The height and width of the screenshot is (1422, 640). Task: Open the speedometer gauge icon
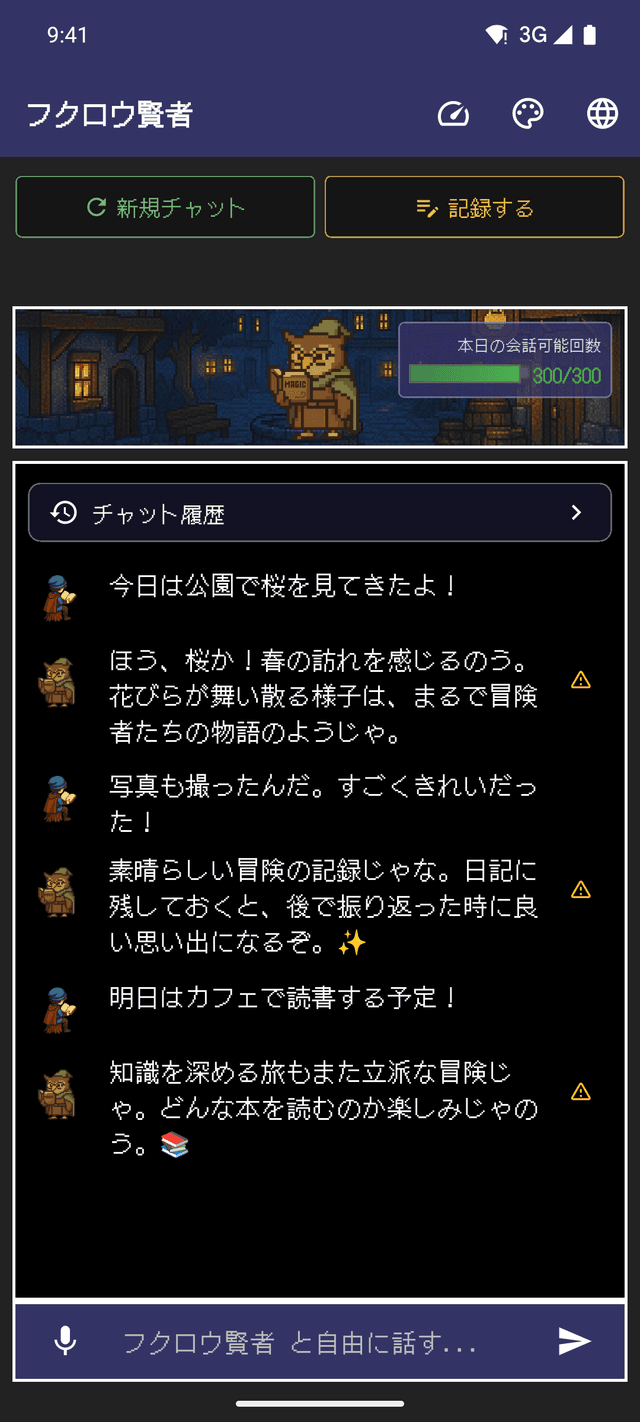(453, 115)
